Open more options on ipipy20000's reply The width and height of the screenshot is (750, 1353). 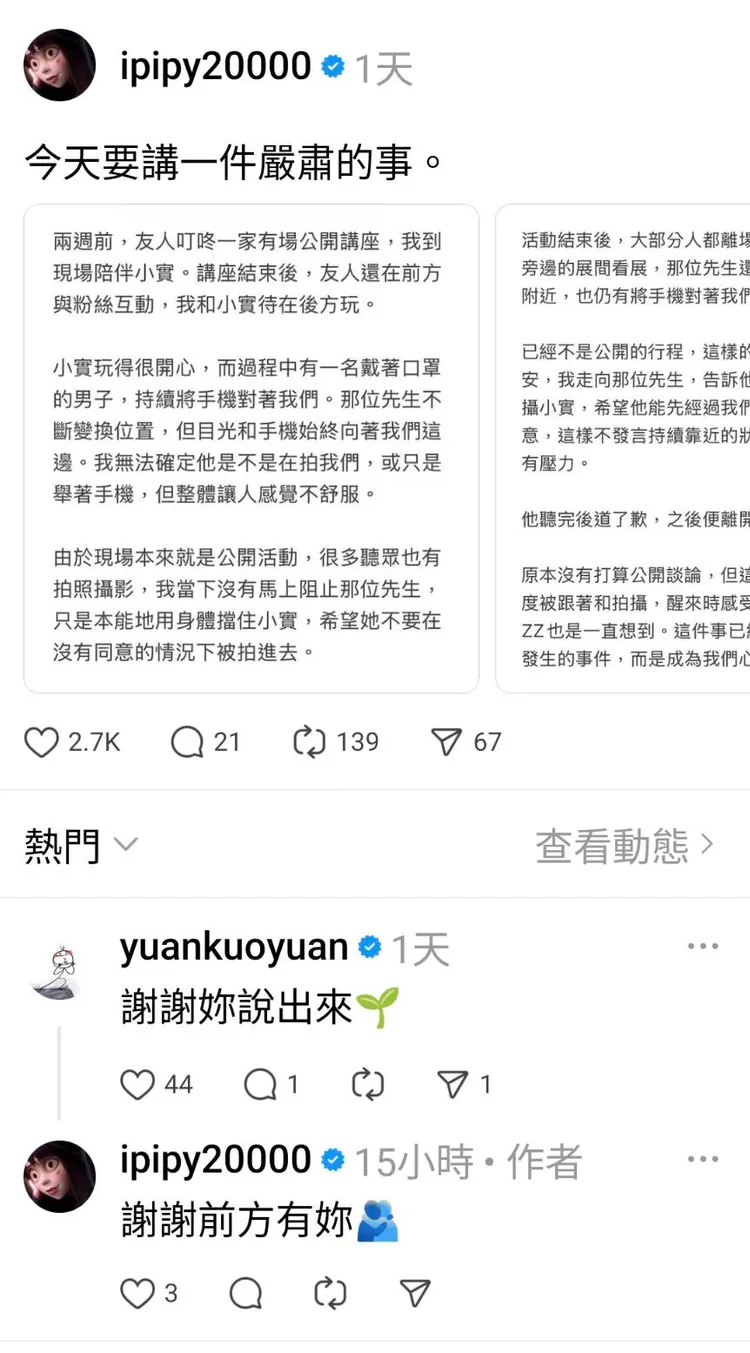click(703, 1159)
